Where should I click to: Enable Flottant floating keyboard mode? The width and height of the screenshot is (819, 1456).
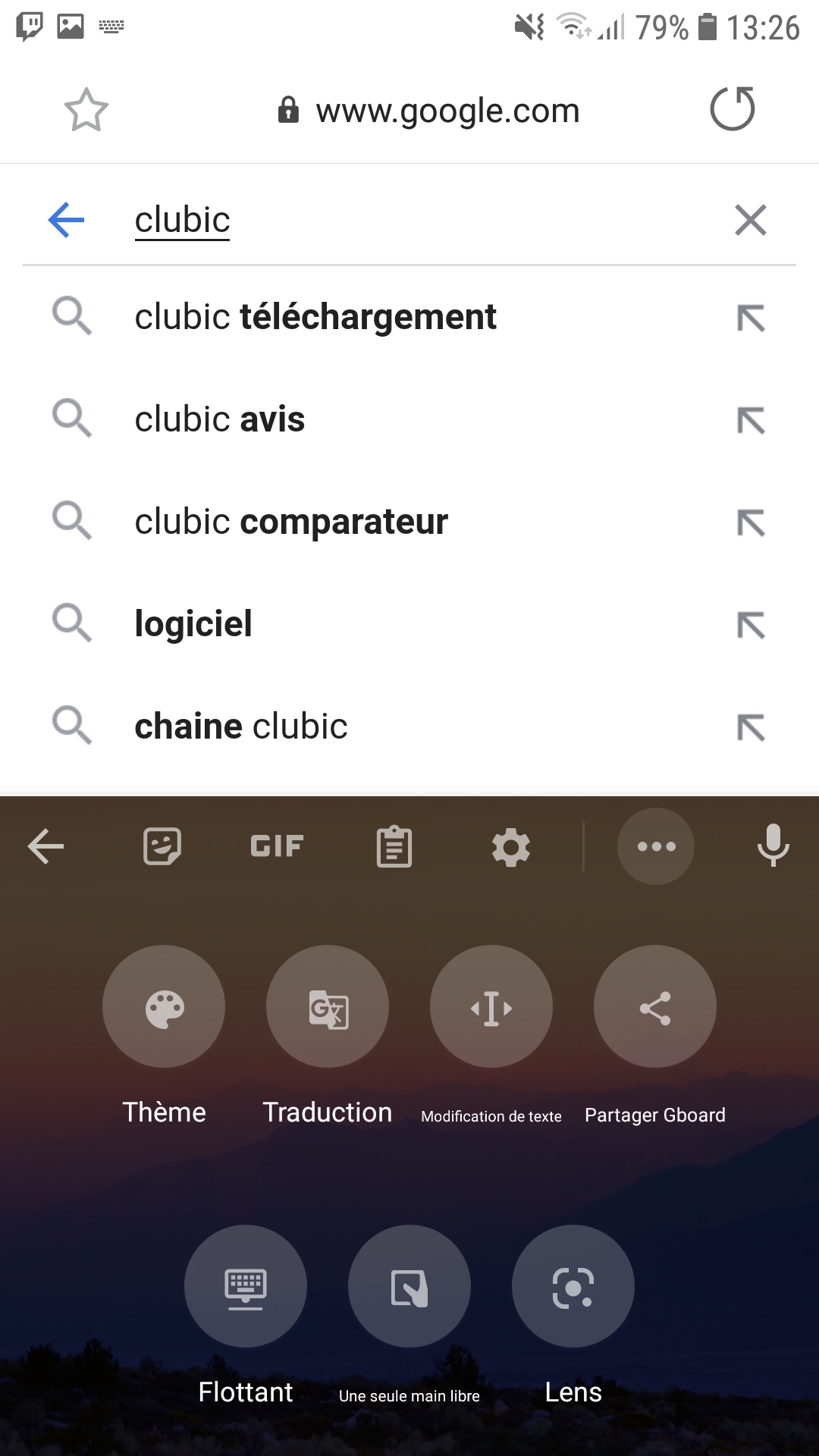(246, 1286)
